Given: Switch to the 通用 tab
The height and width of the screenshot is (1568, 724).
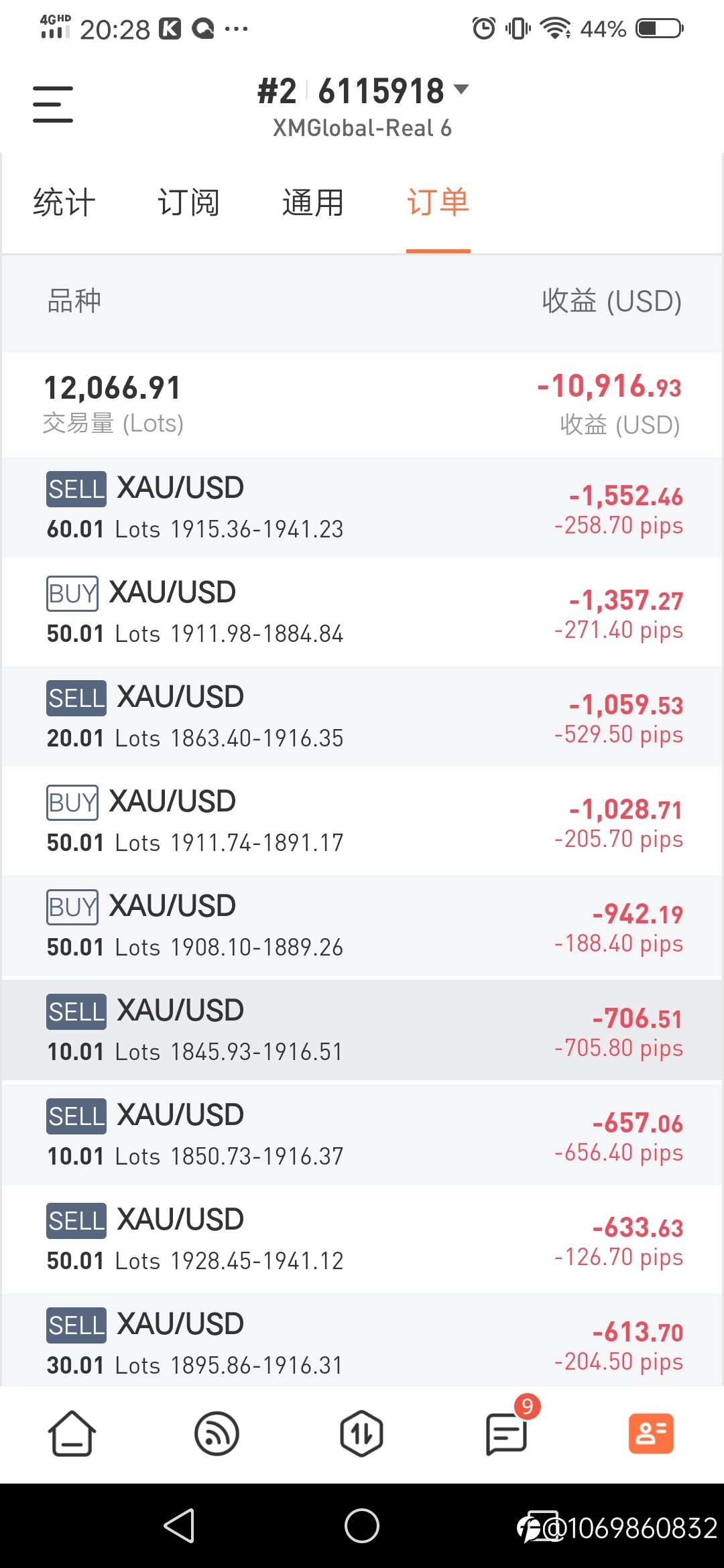Looking at the screenshot, I should [313, 202].
